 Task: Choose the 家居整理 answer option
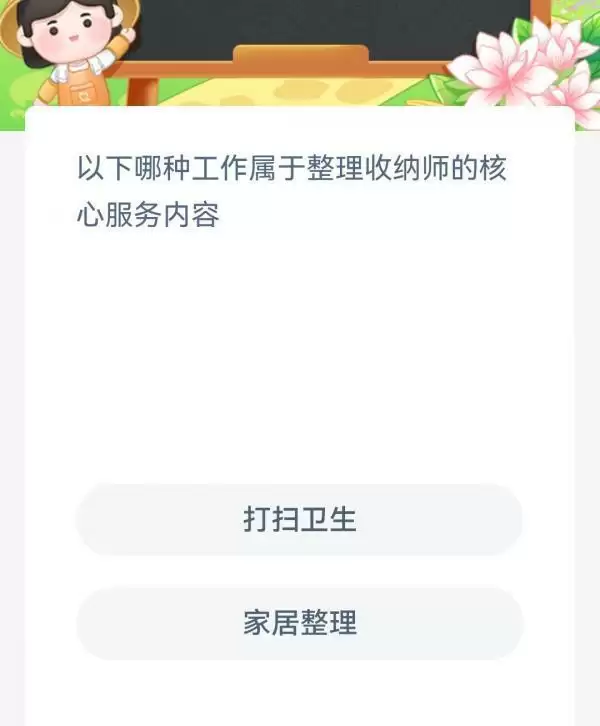(x=299, y=623)
